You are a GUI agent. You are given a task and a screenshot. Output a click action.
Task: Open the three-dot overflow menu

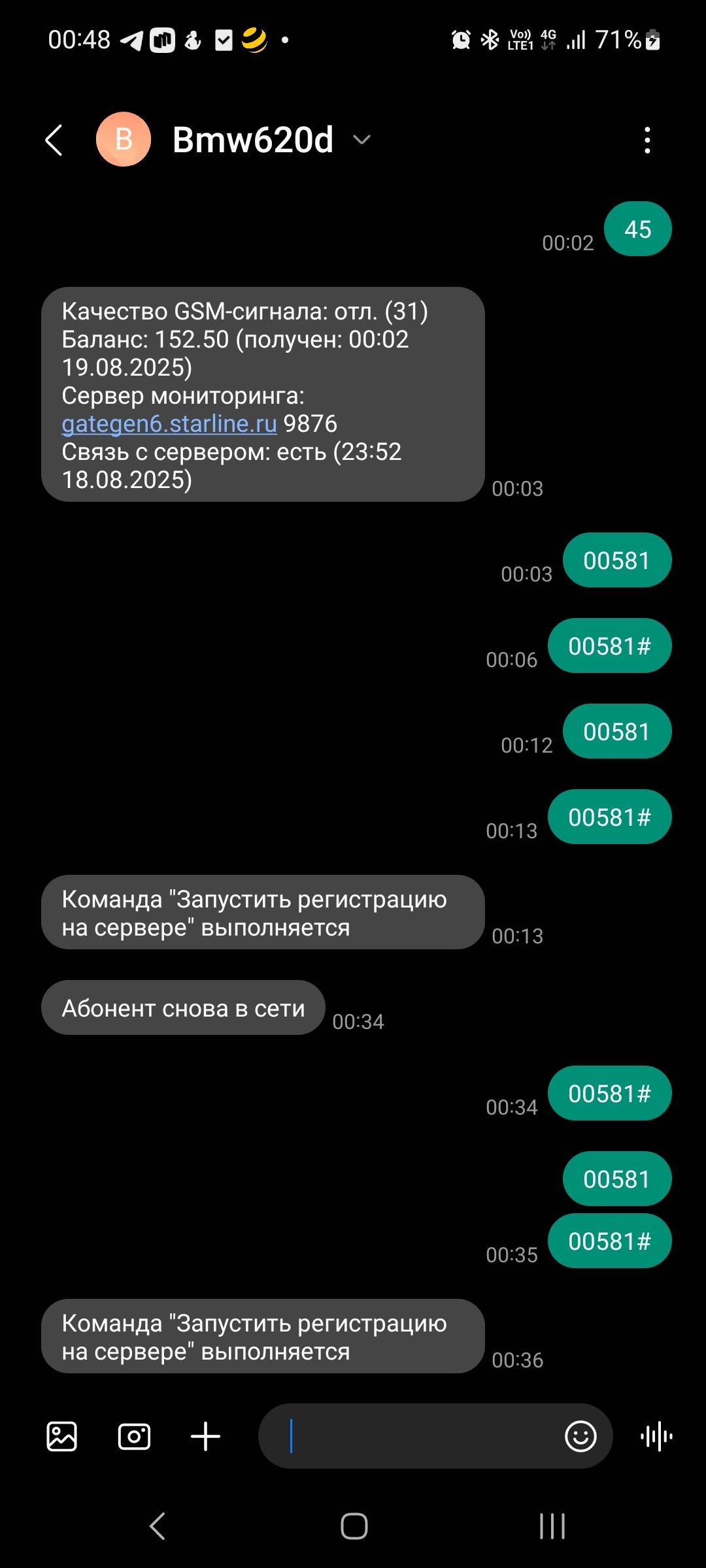[x=647, y=140]
